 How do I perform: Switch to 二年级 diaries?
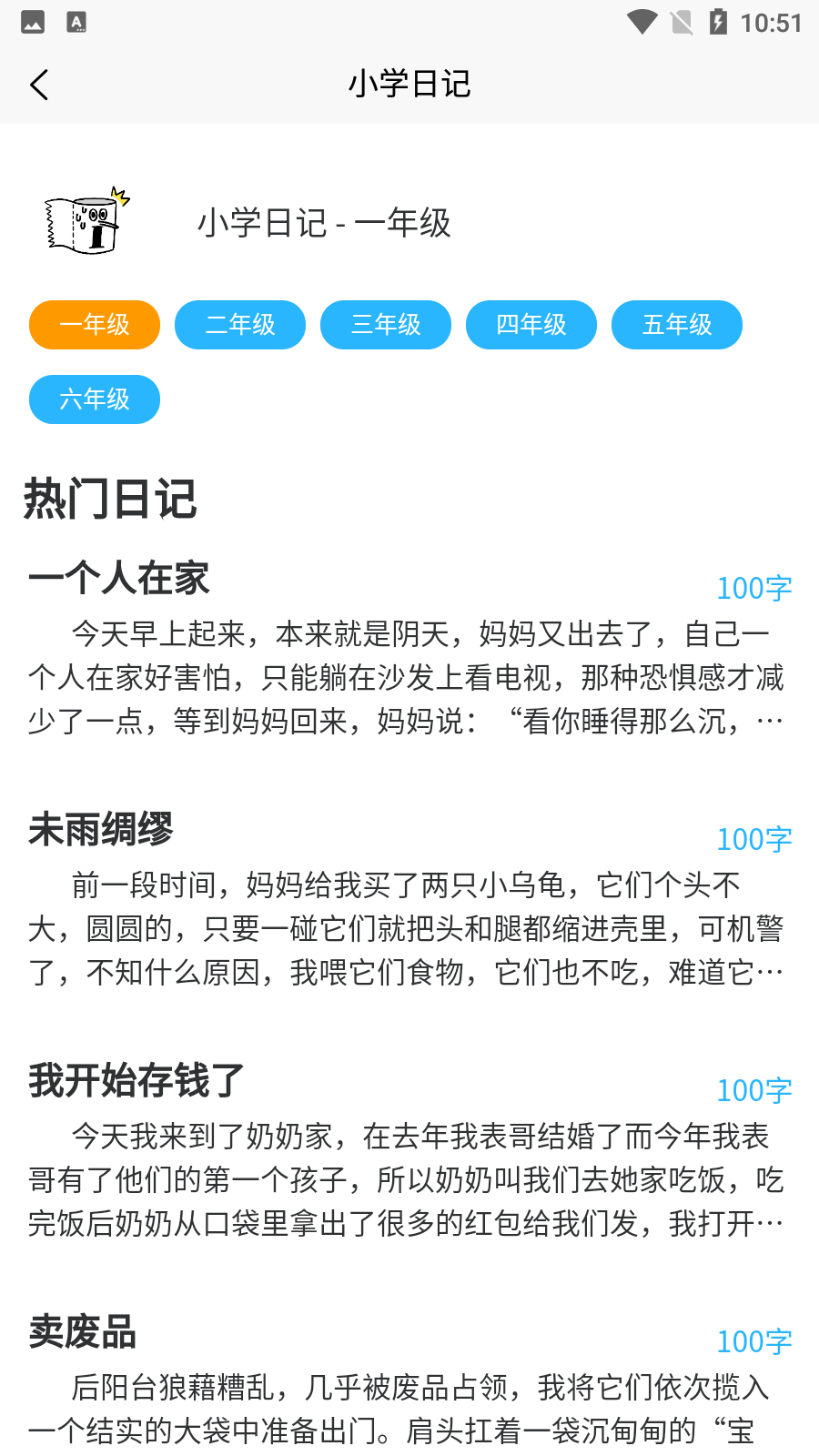tap(240, 325)
